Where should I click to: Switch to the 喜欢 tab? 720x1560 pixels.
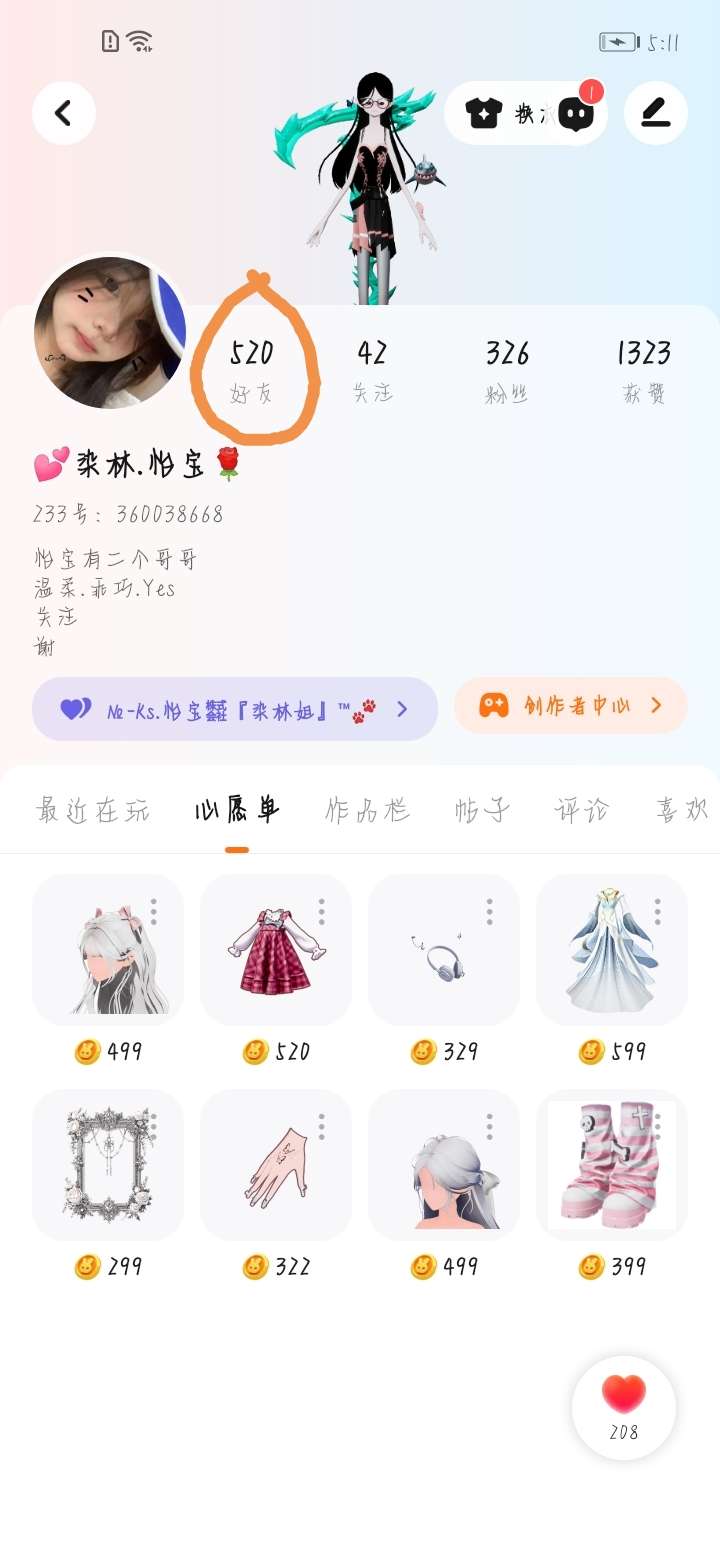pos(682,810)
